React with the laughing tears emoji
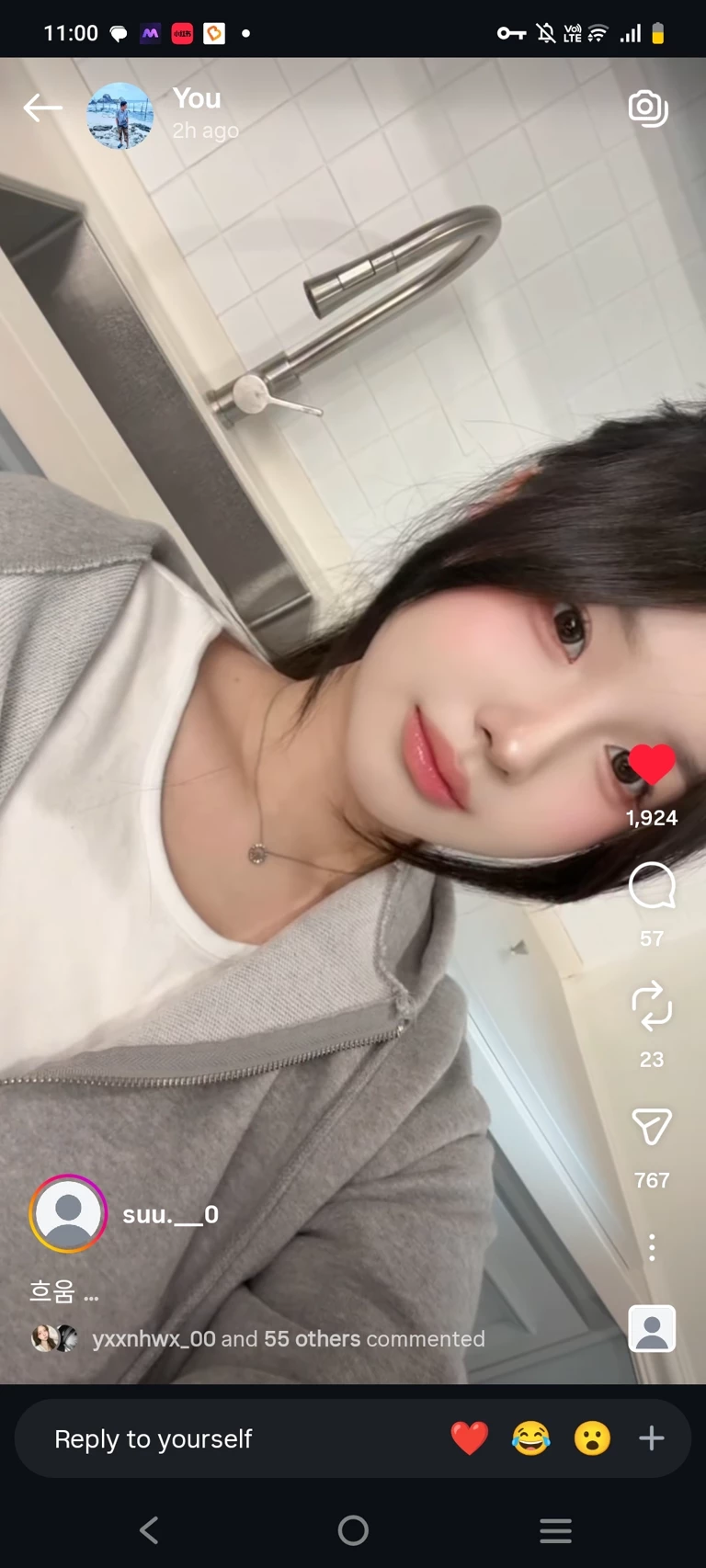The width and height of the screenshot is (706, 1568). (x=530, y=1438)
